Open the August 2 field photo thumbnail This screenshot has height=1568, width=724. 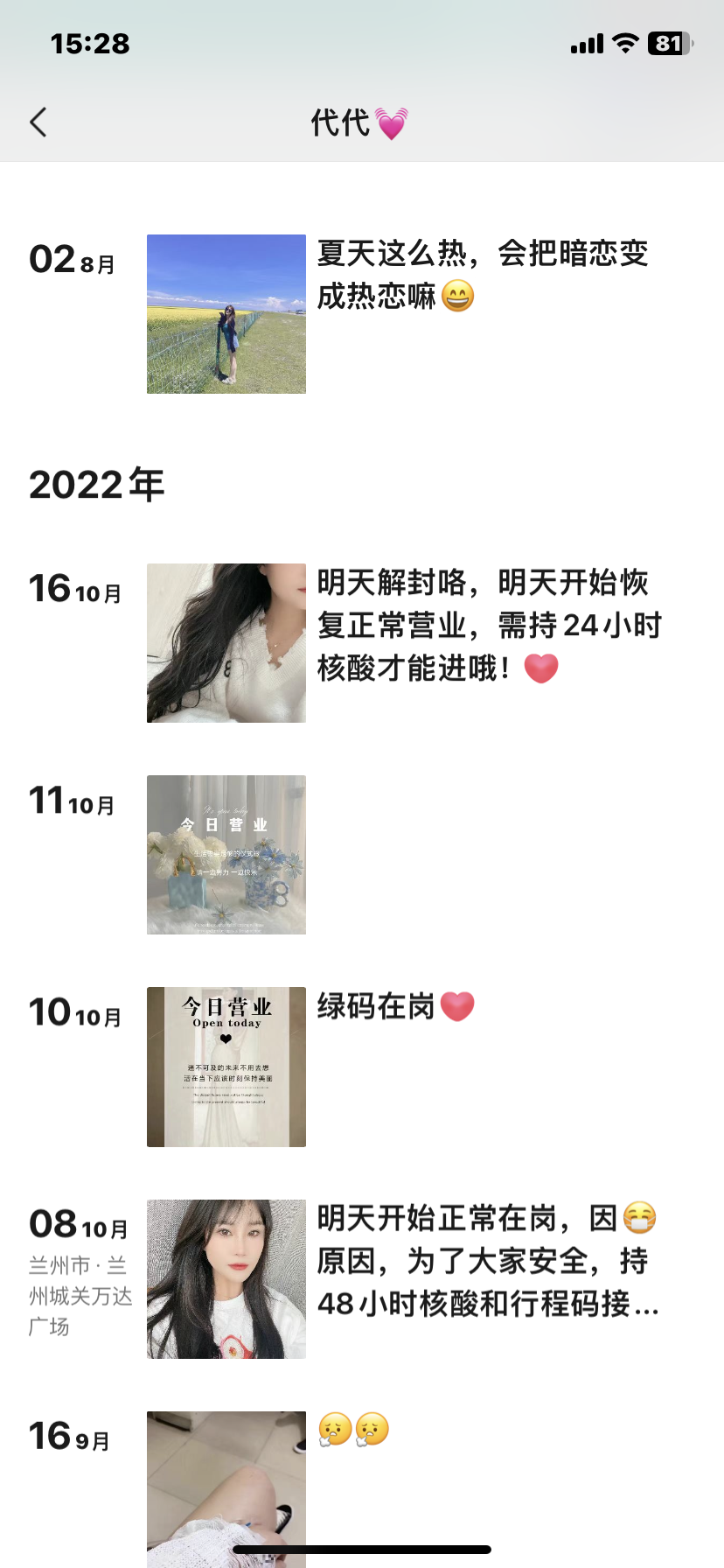pyautogui.click(x=226, y=314)
